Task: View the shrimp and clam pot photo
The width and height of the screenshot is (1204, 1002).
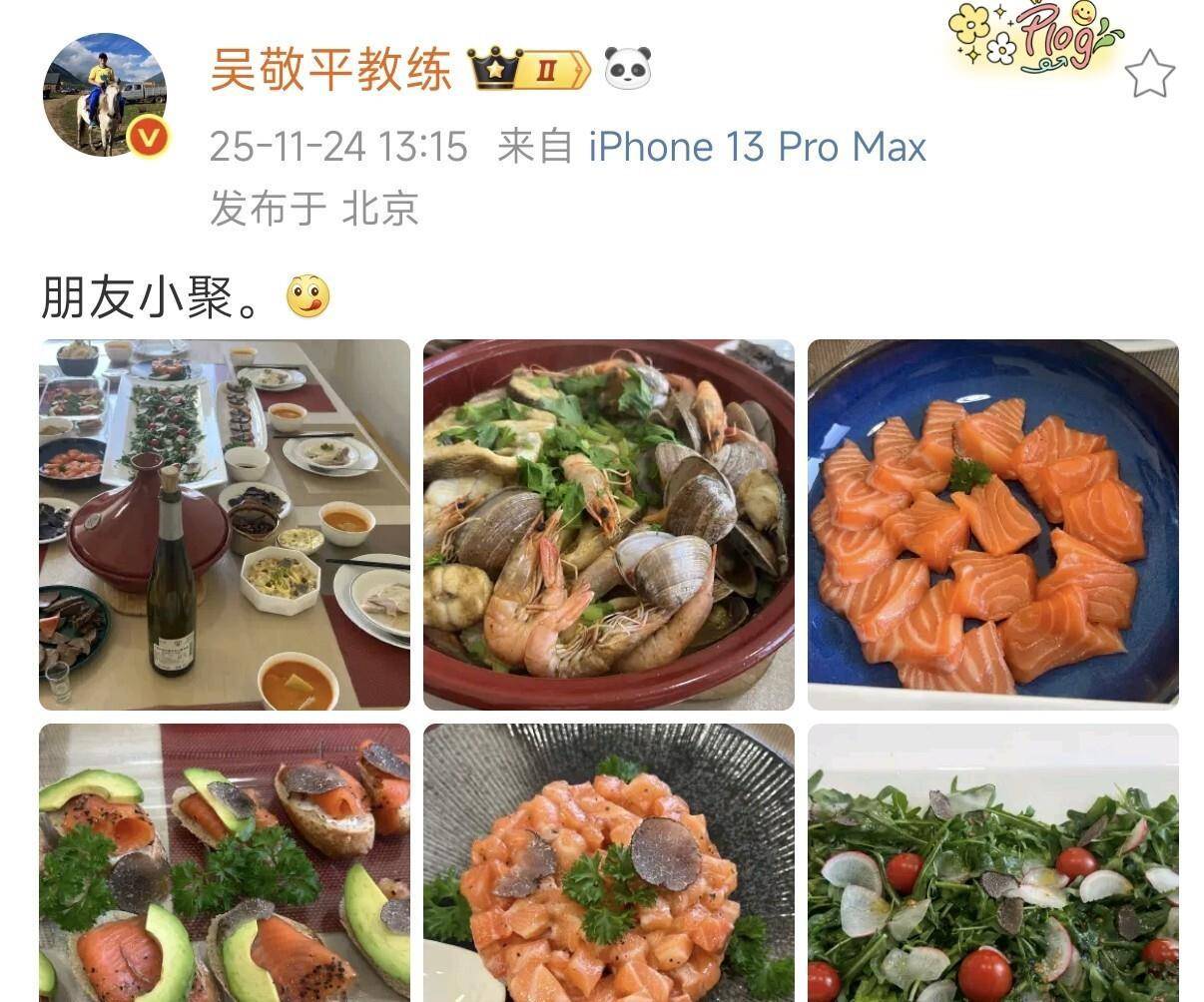Action: tap(609, 524)
